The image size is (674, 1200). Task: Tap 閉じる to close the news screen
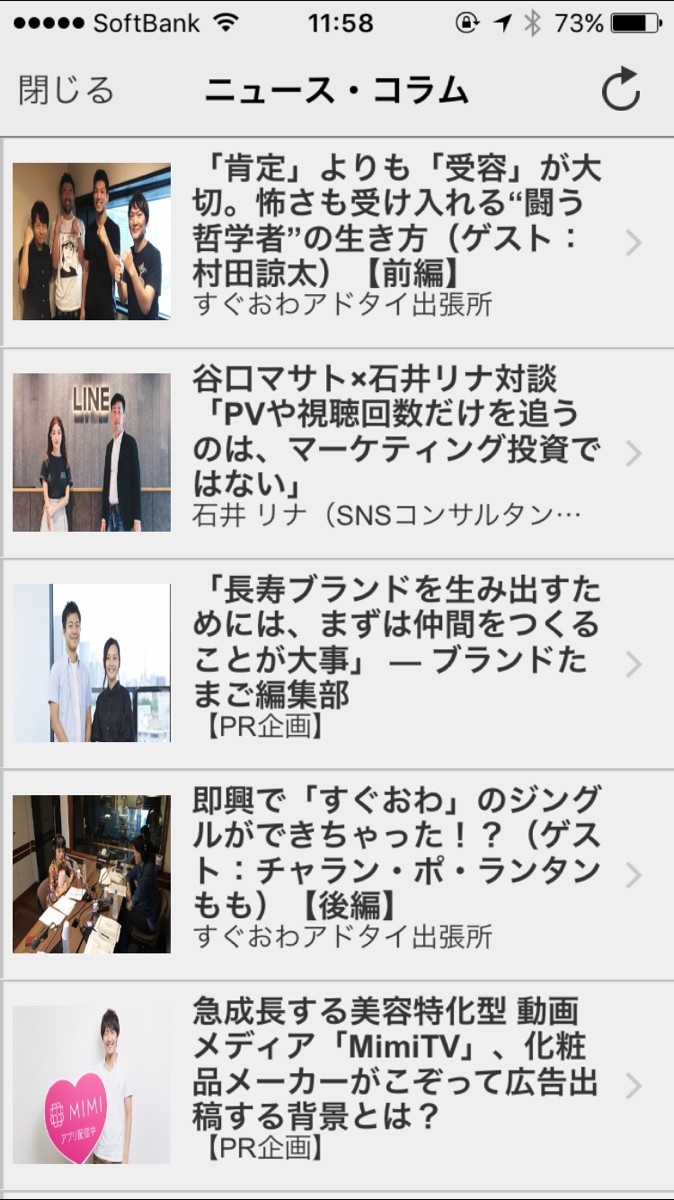[66, 91]
